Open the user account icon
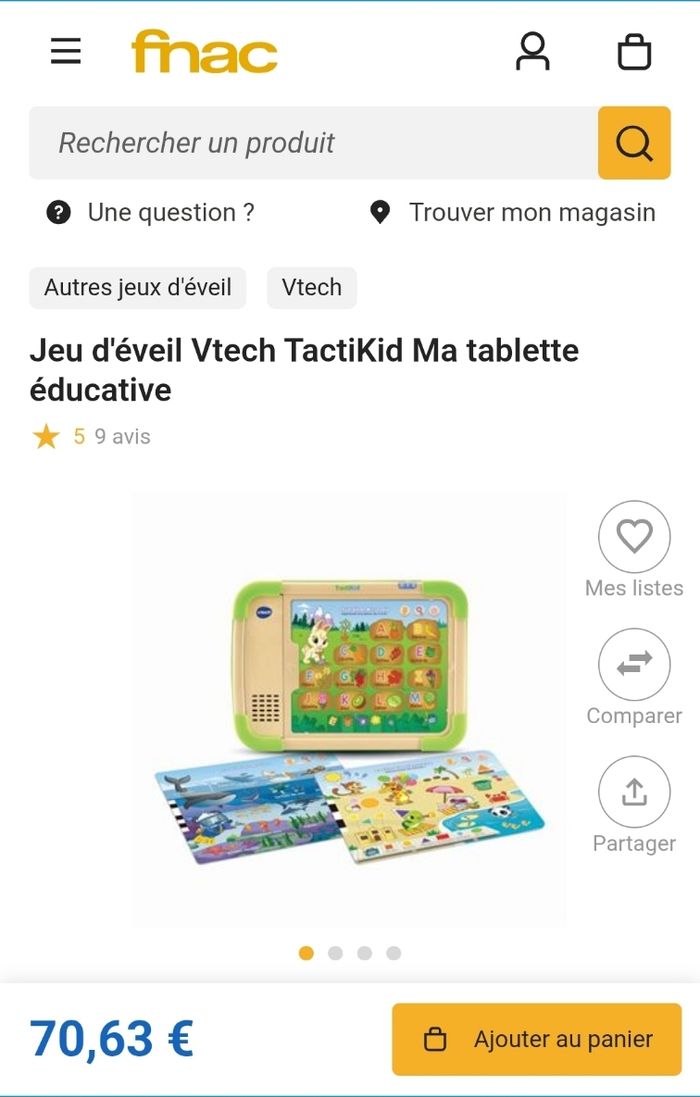This screenshot has height=1097, width=700. coord(532,51)
